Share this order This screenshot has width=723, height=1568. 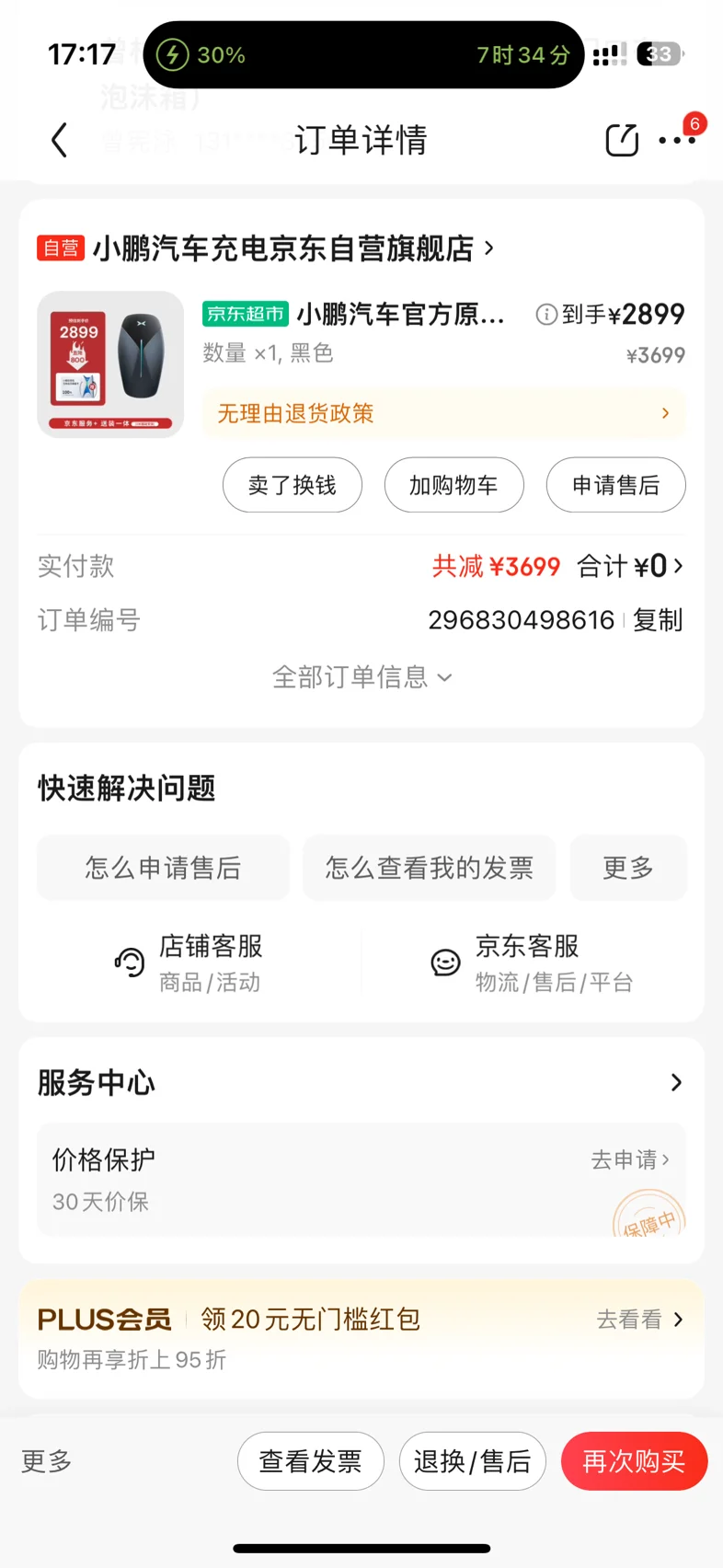622,140
